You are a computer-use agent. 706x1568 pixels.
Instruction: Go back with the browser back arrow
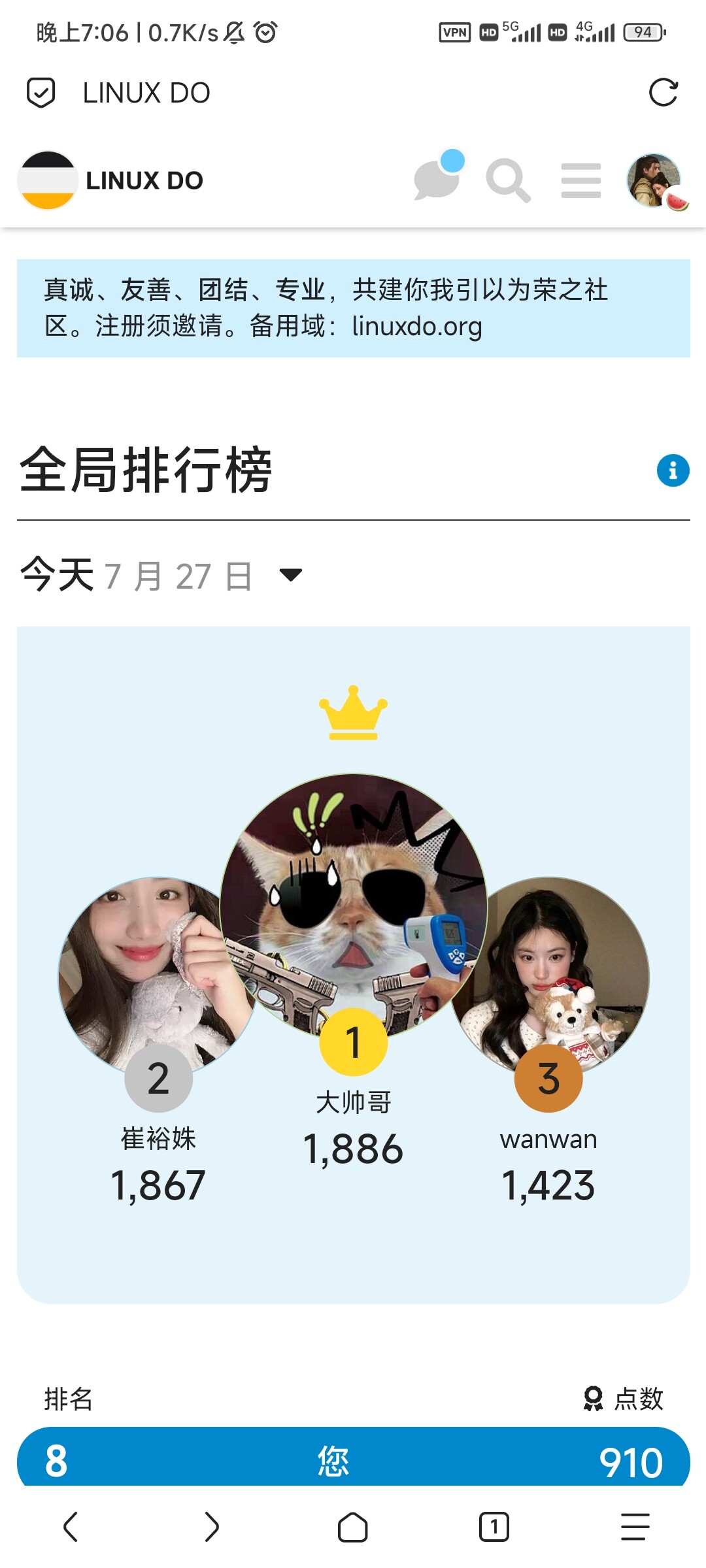coord(71,1527)
